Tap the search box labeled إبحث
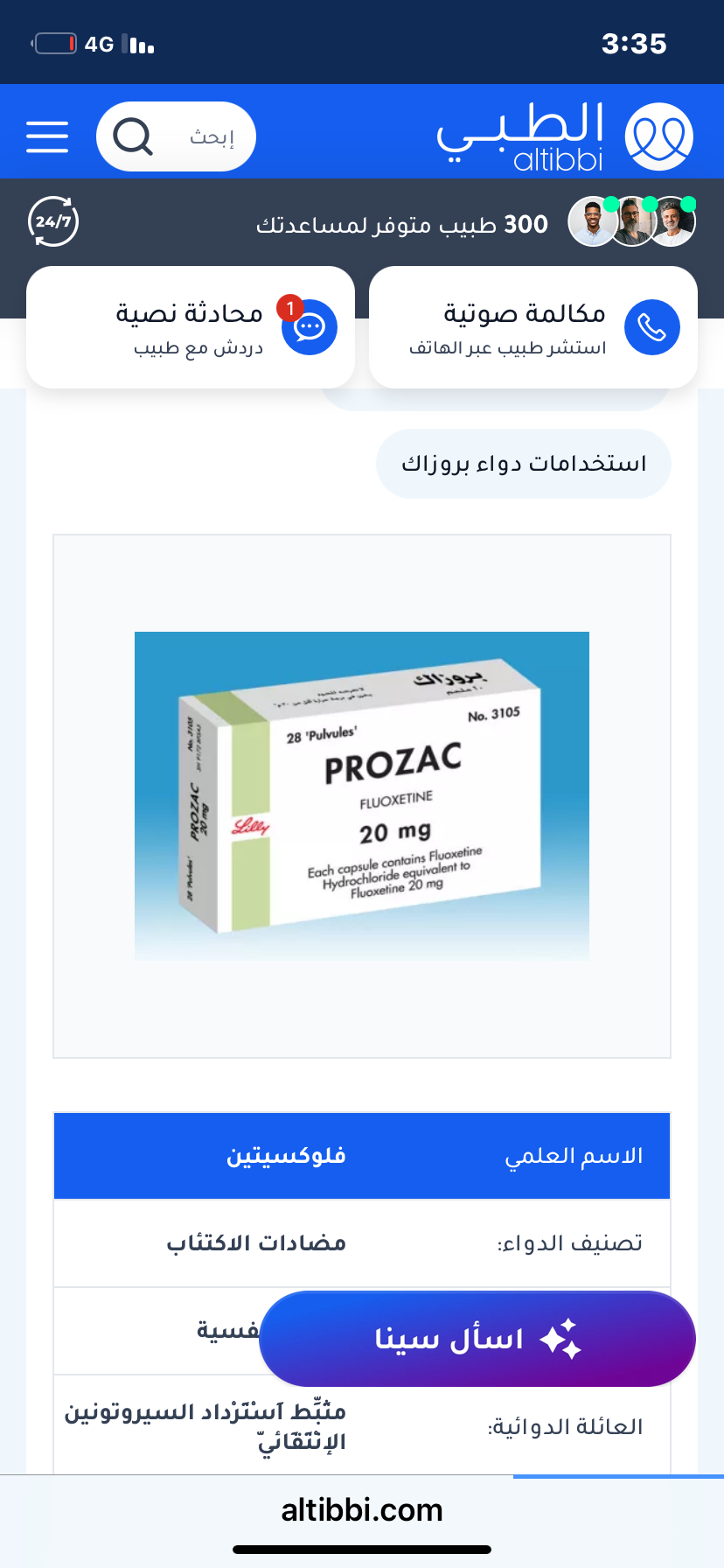724x1568 pixels. pos(177,136)
